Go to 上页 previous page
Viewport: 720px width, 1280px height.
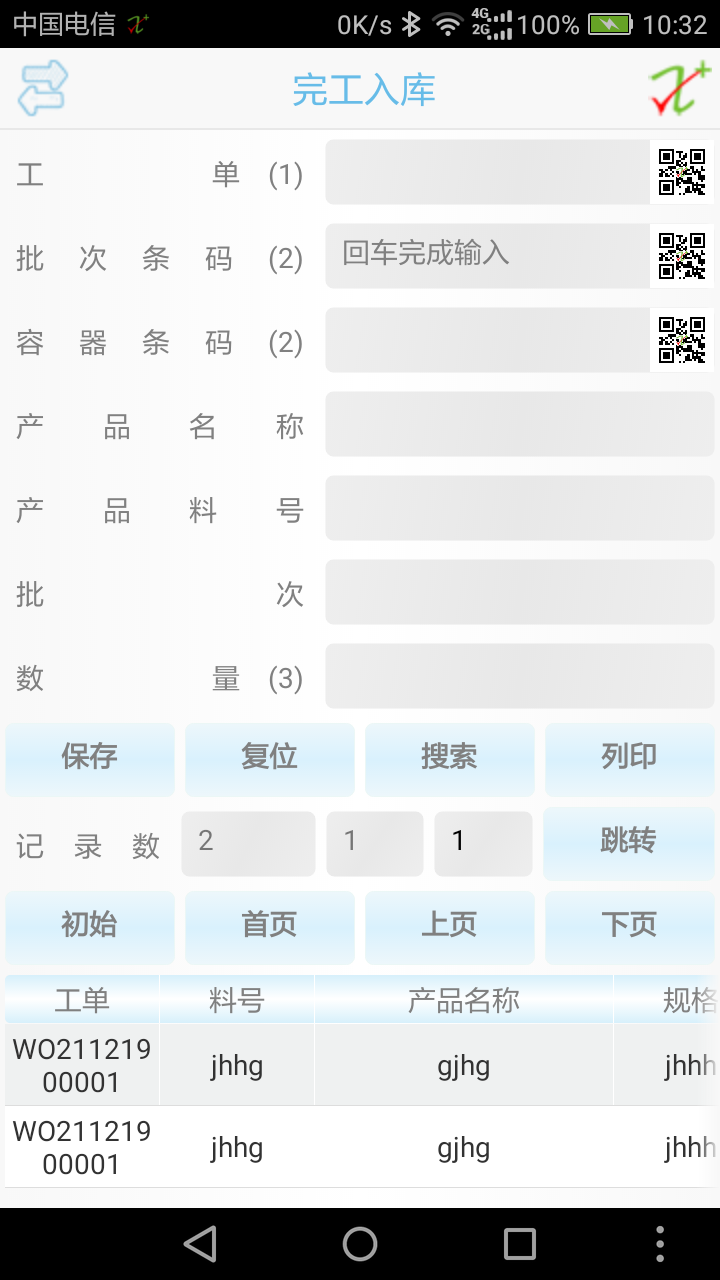[x=450, y=927]
